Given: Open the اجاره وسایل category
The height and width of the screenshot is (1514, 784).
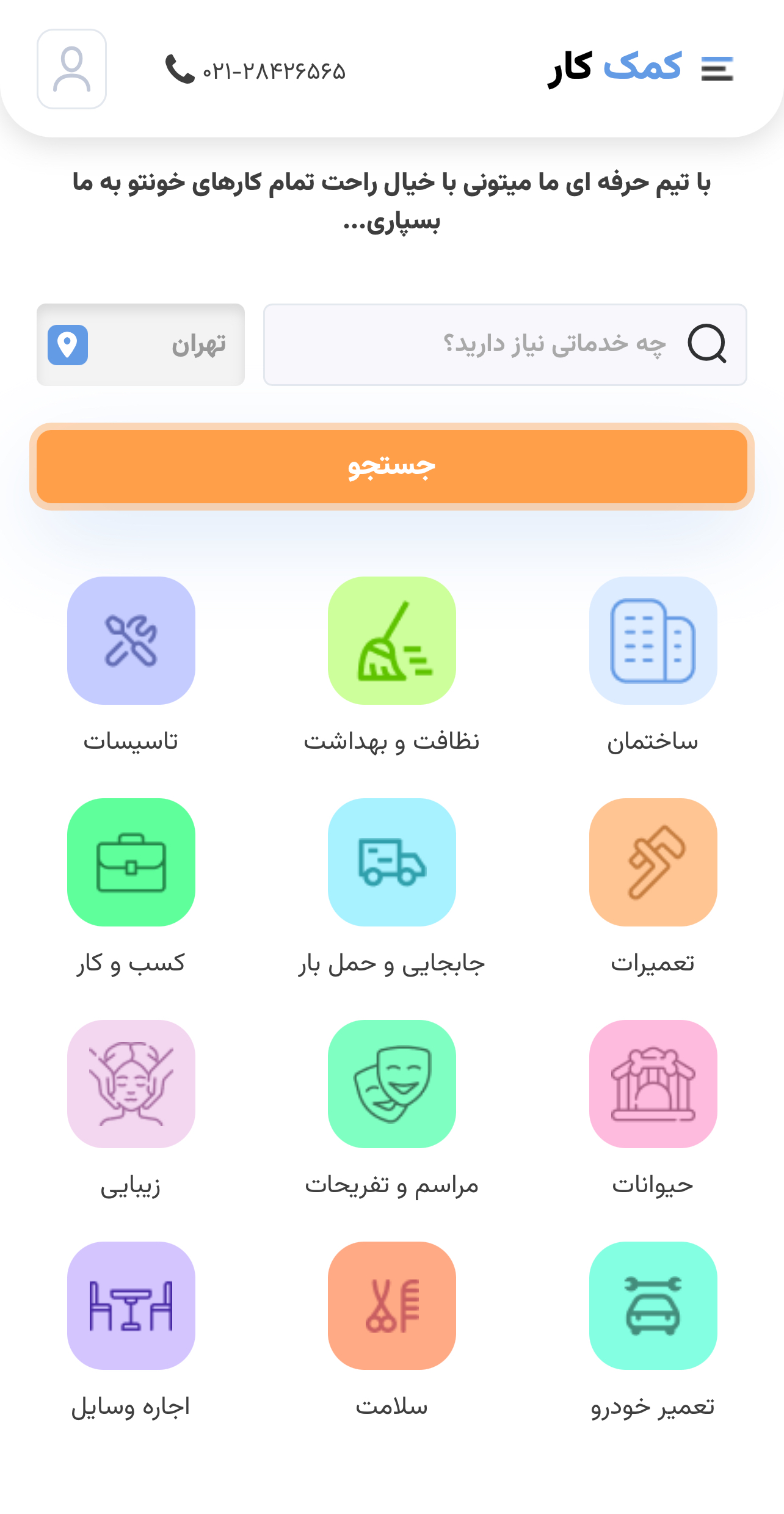Looking at the screenshot, I should [131, 1306].
